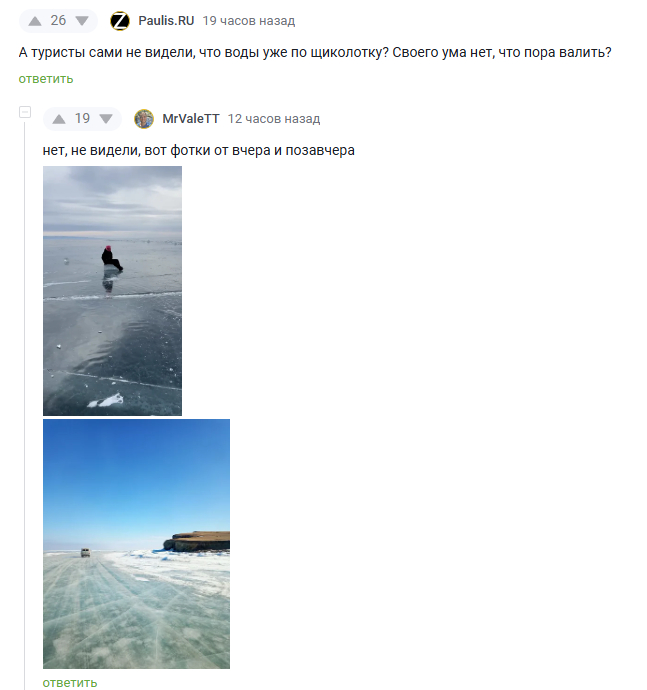
Task: Open MrValeTT user profile
Action: [x=190, y=119]
